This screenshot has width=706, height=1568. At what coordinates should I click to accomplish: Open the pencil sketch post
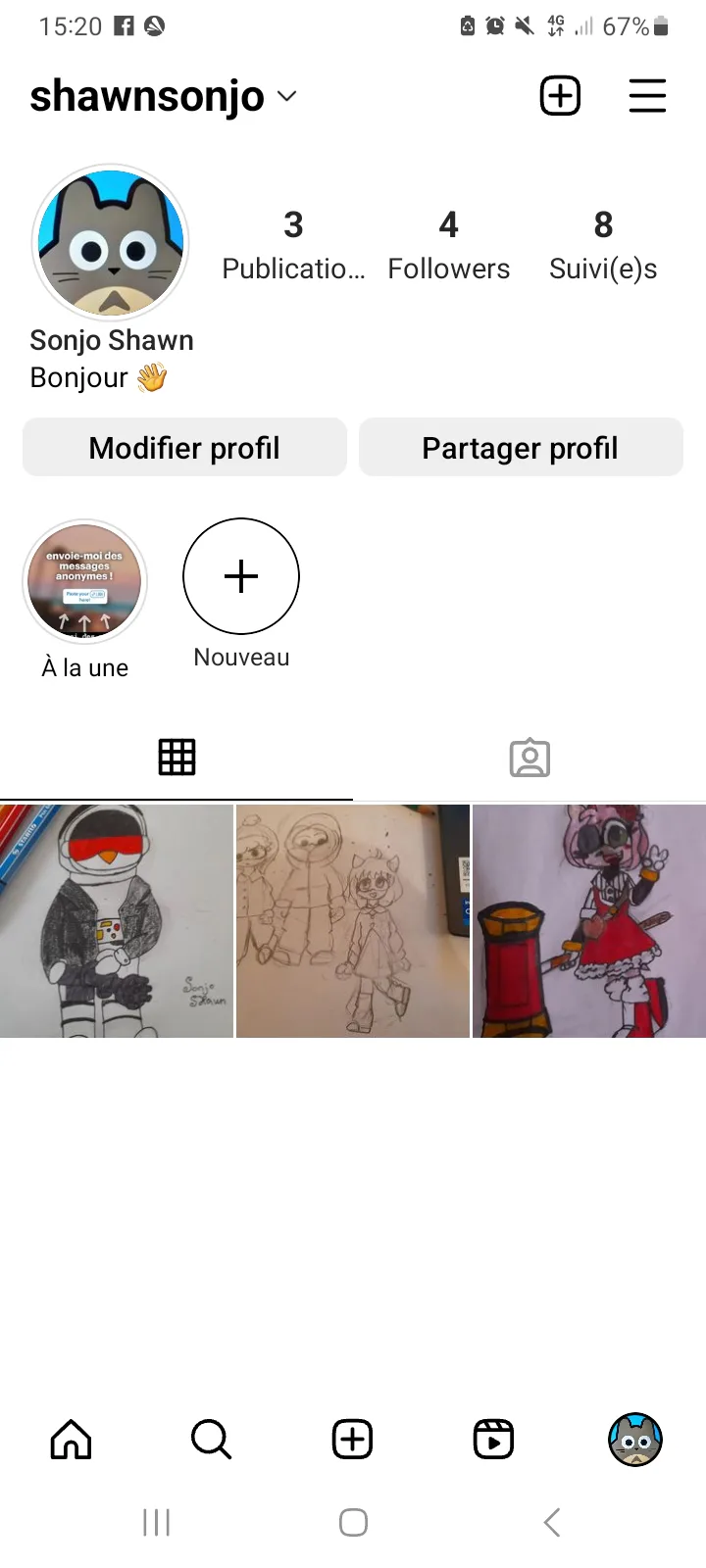click(x=353, y=921)
